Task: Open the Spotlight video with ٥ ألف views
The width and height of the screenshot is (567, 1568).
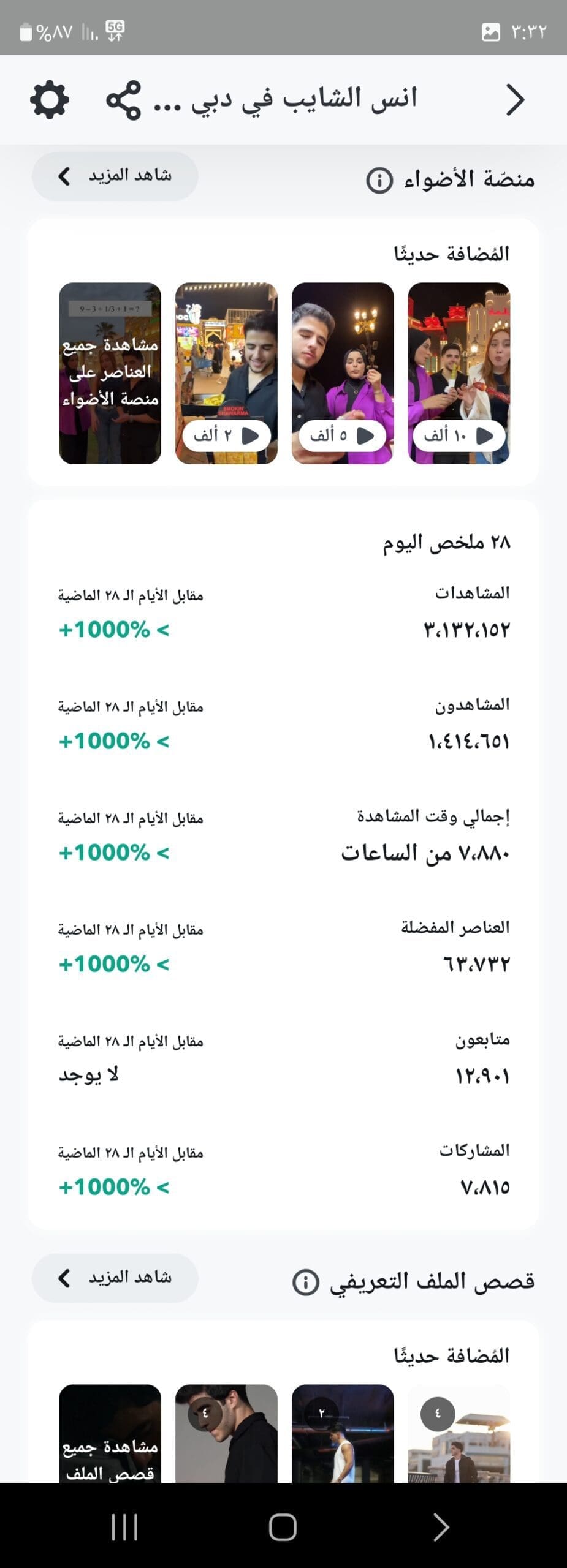Action: tap(342, 372)
